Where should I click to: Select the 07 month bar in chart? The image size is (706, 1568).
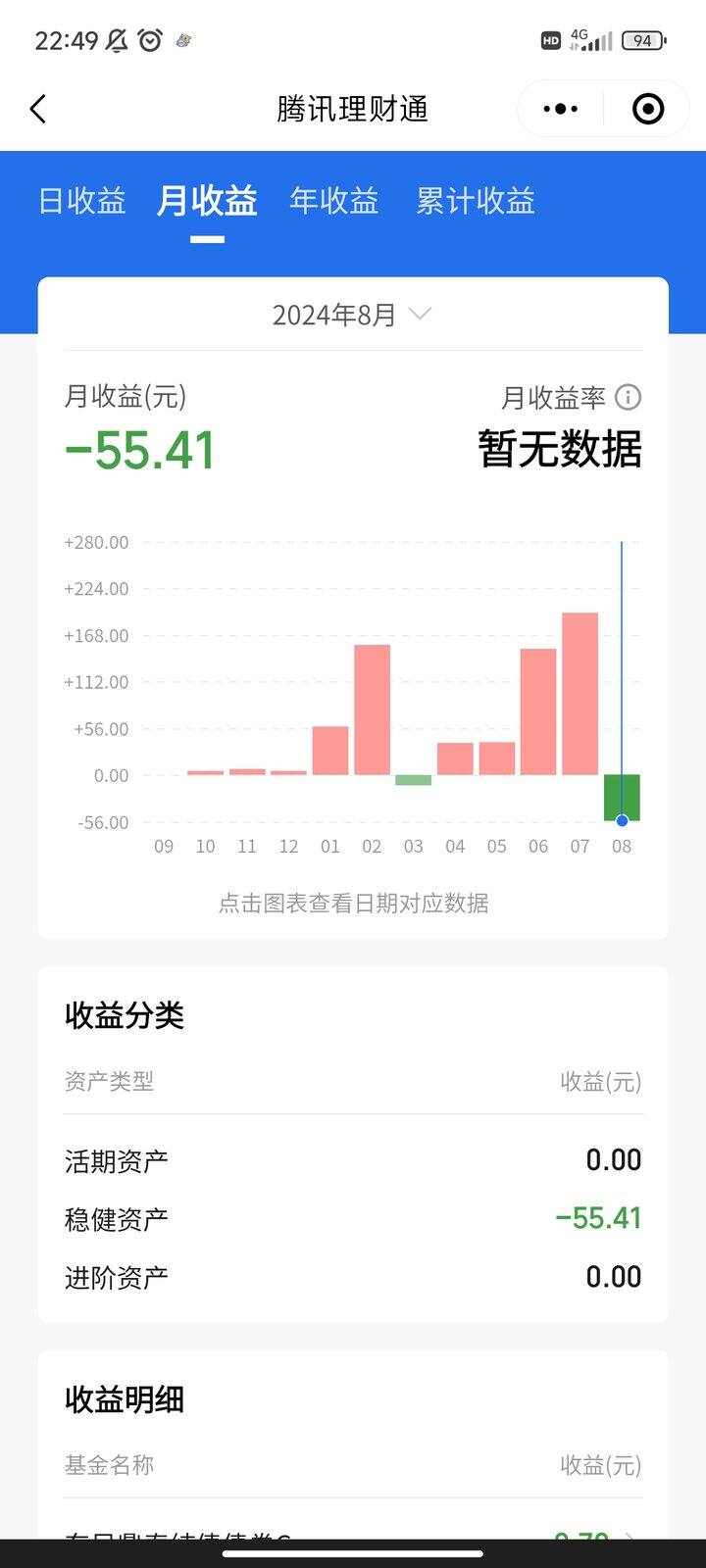pyautogui.click(x=580, y=694)
